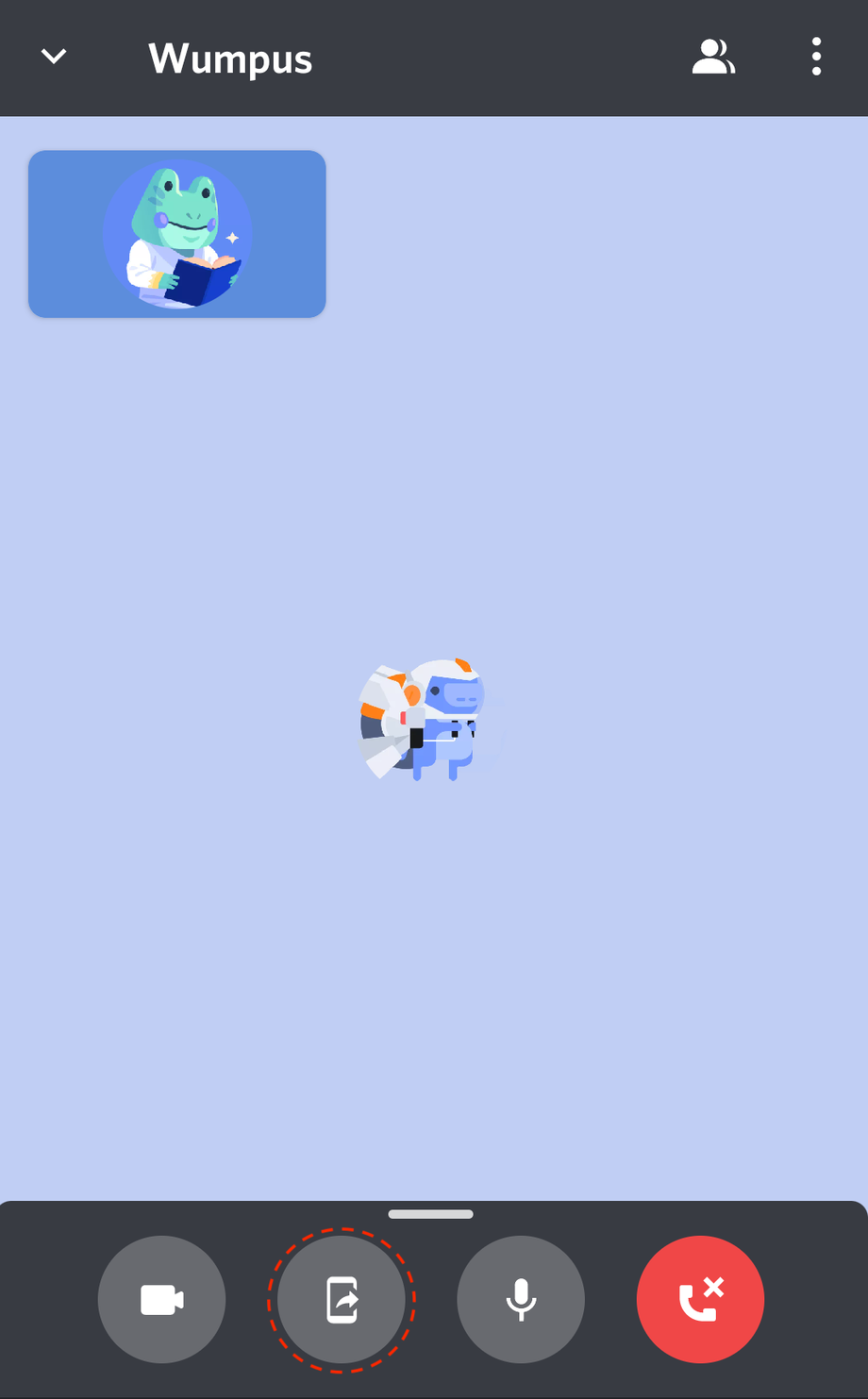Collapse the call with the down chevron
Viewport: 868px width, 1399px height.
[x=54, y=57]
